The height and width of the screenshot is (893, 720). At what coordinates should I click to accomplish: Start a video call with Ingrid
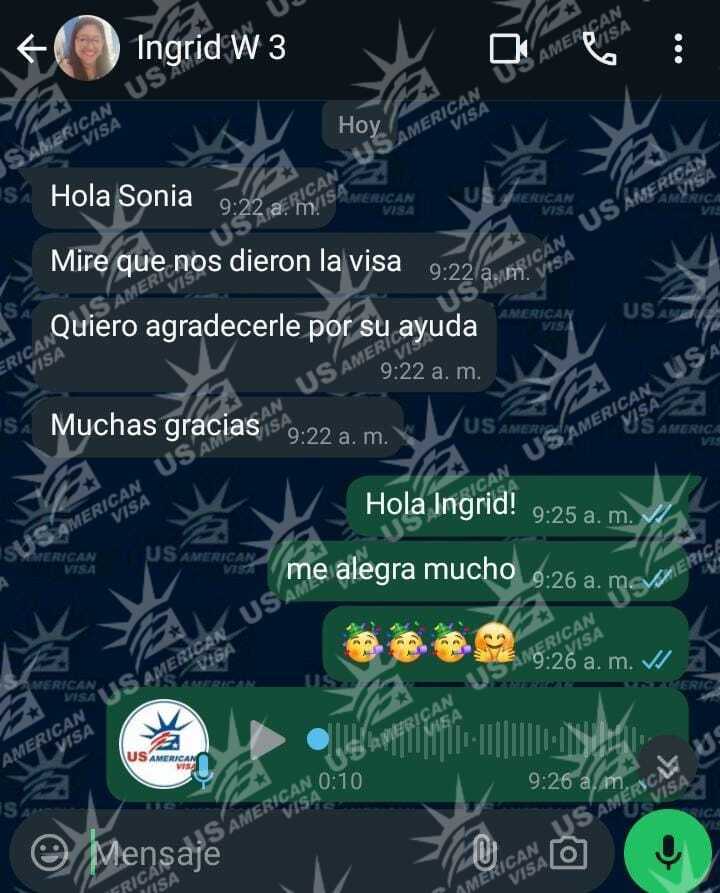coord(508,49)
